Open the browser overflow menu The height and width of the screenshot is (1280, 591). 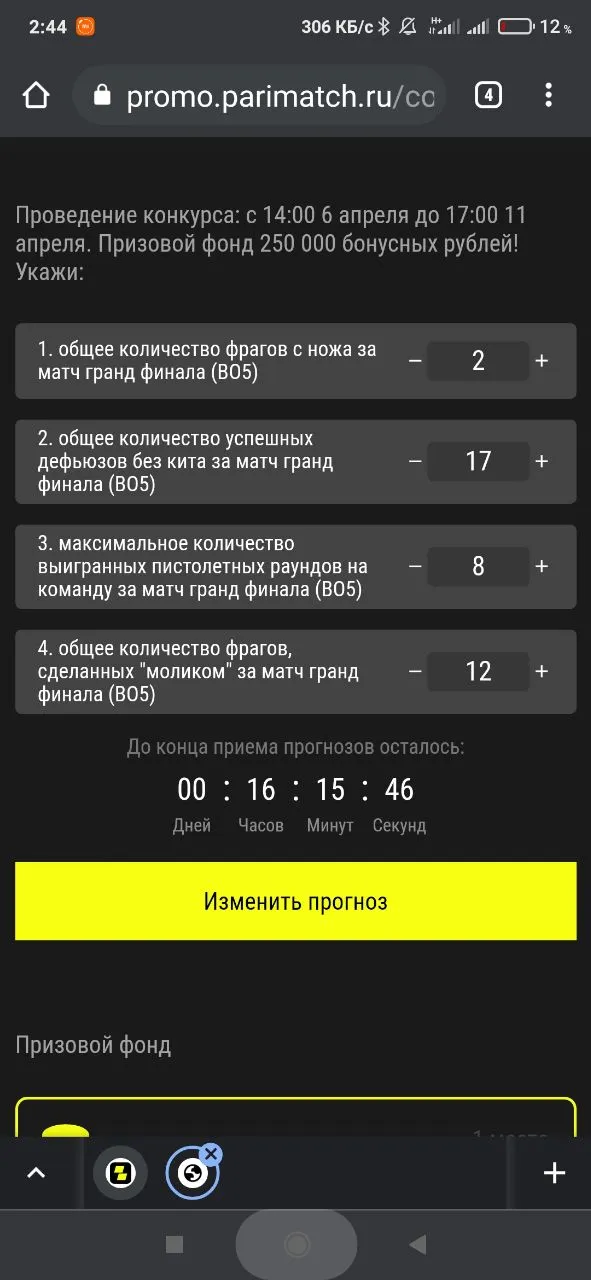click(x=548, y=96)
